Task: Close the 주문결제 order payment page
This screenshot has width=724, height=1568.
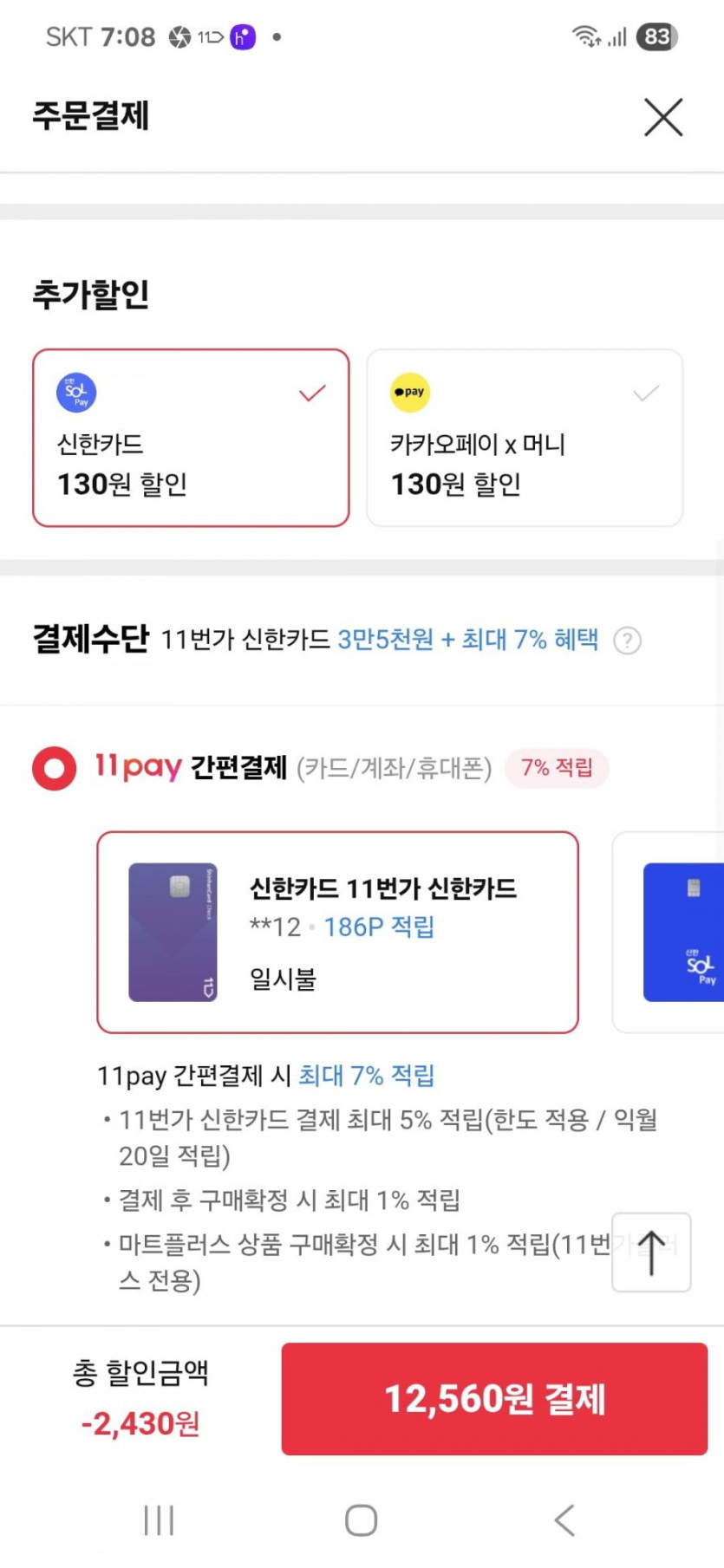Action: (x=663, y=117)
